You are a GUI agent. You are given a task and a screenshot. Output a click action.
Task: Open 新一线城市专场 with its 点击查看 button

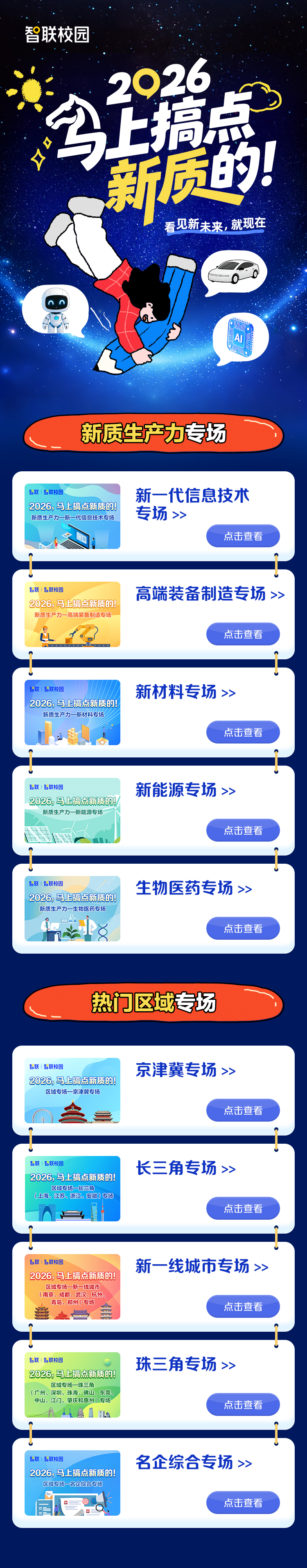coord(243,1306)
